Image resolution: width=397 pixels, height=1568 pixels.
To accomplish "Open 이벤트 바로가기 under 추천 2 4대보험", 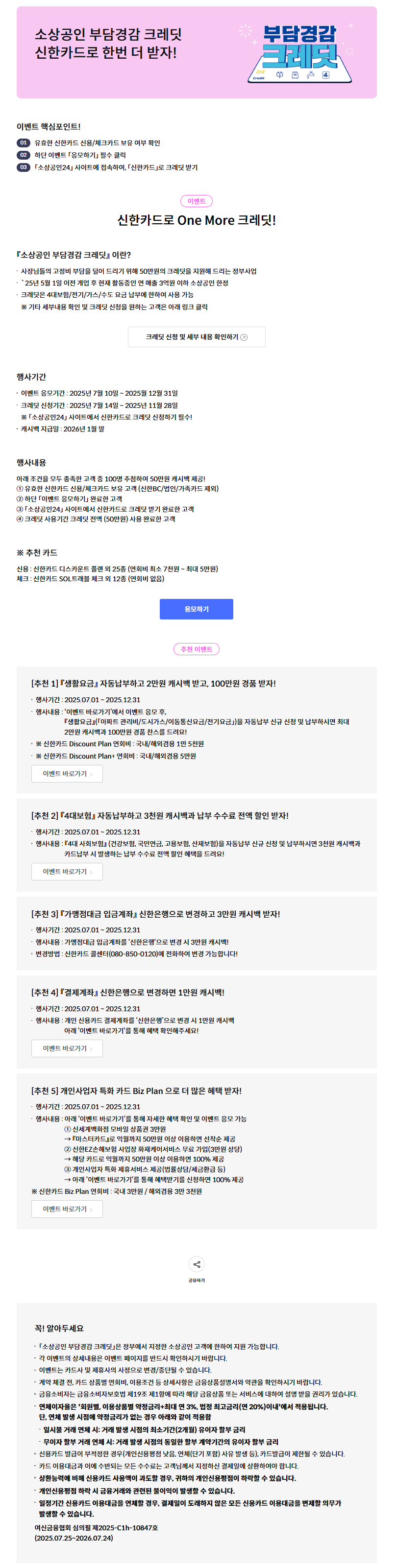I will click(x=67, y=872).
